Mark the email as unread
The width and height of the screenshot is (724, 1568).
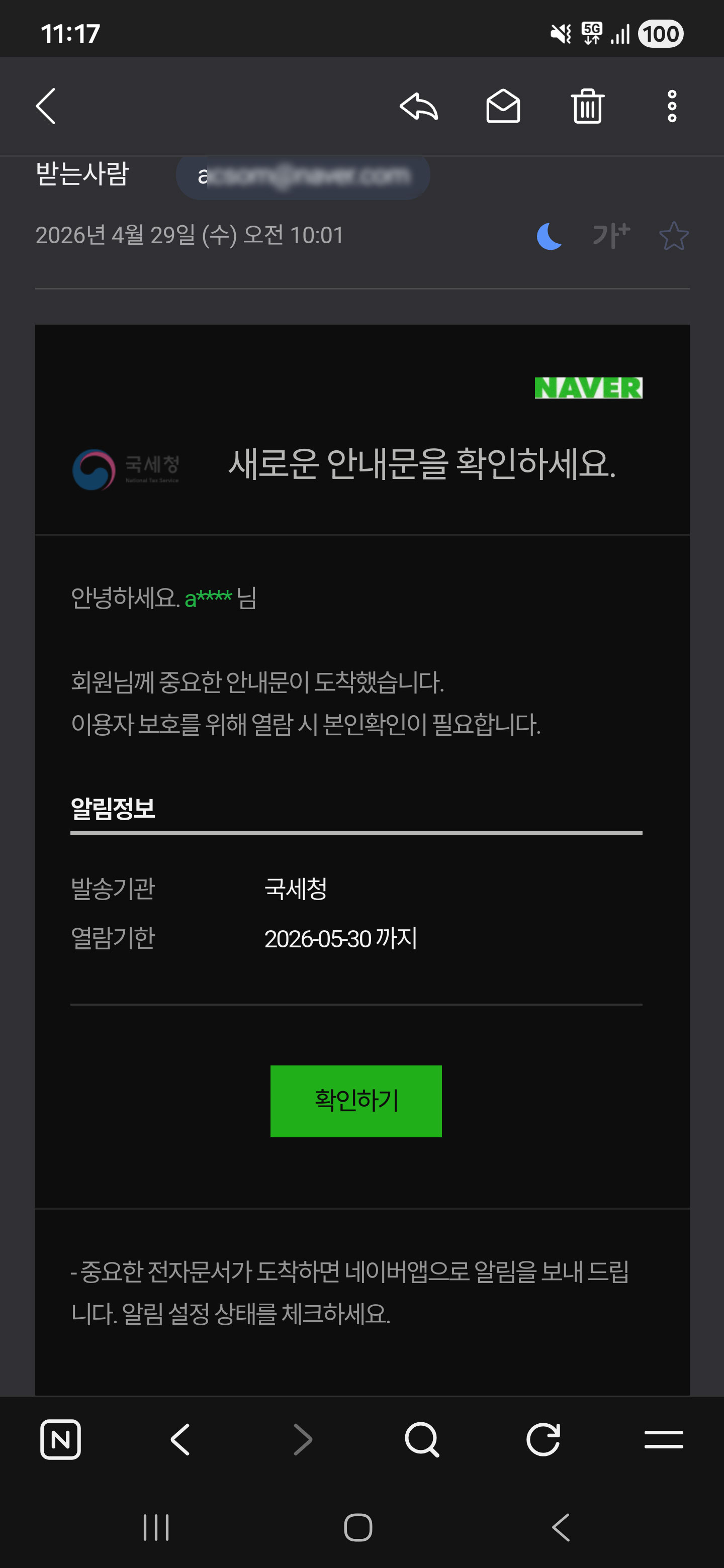(503, 107)
